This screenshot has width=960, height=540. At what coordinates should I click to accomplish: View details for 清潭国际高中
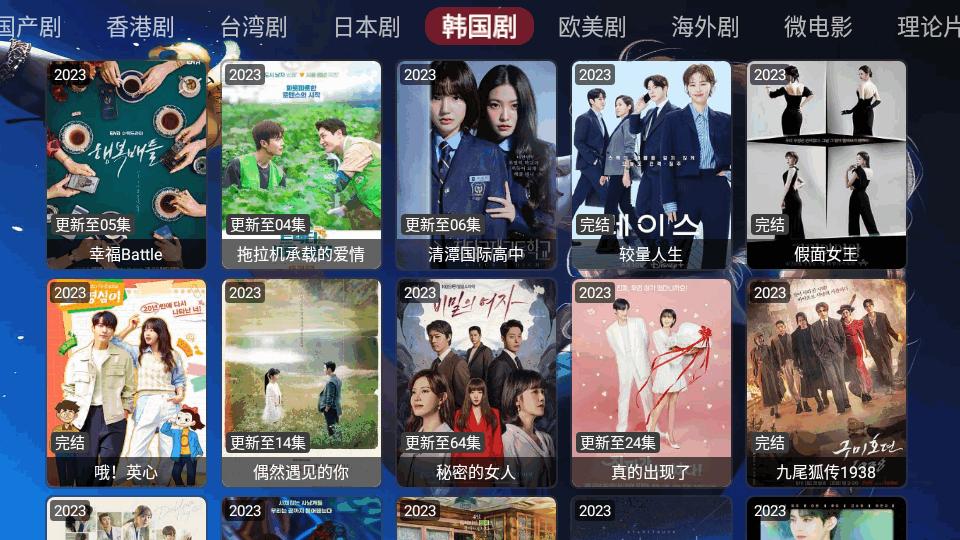[x=476, y=165]
